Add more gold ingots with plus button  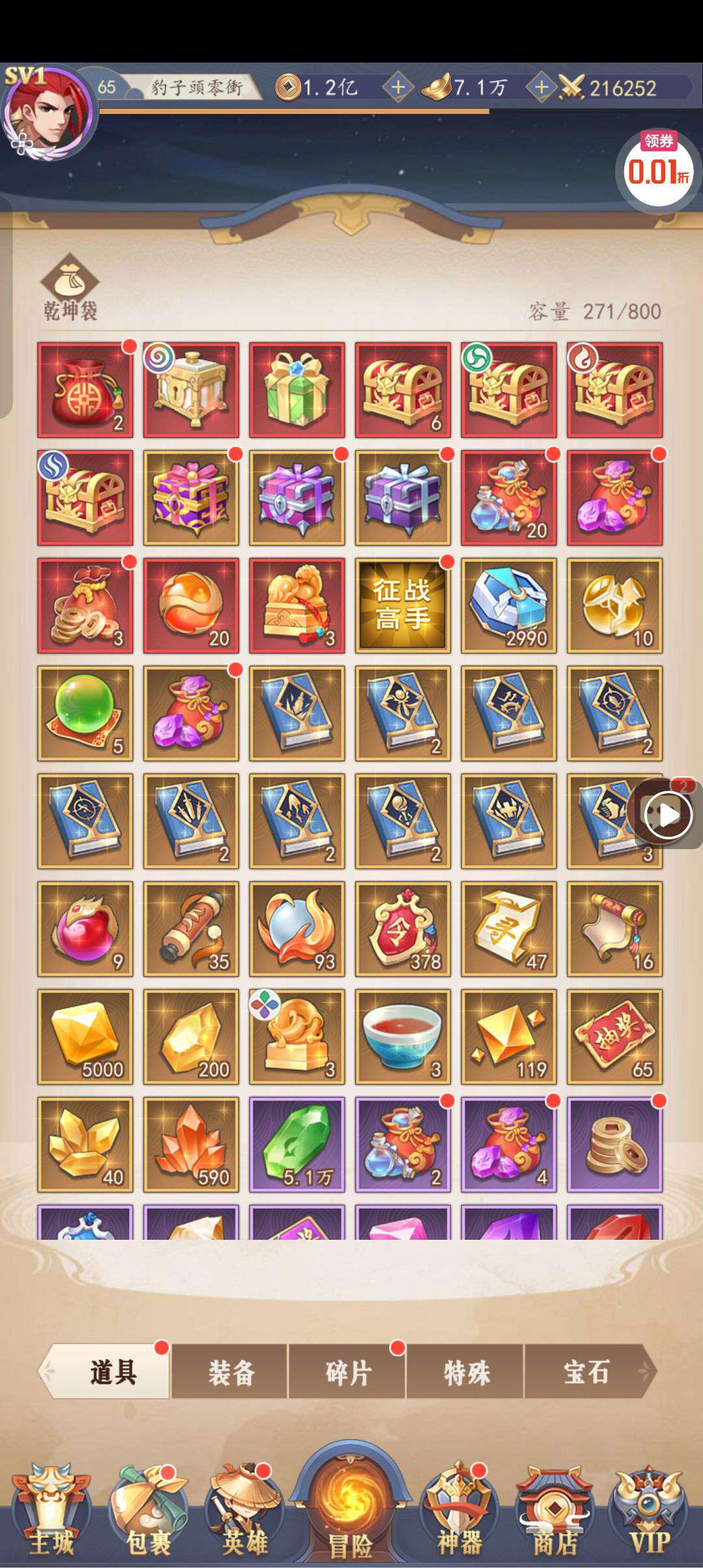coord(540,87)
